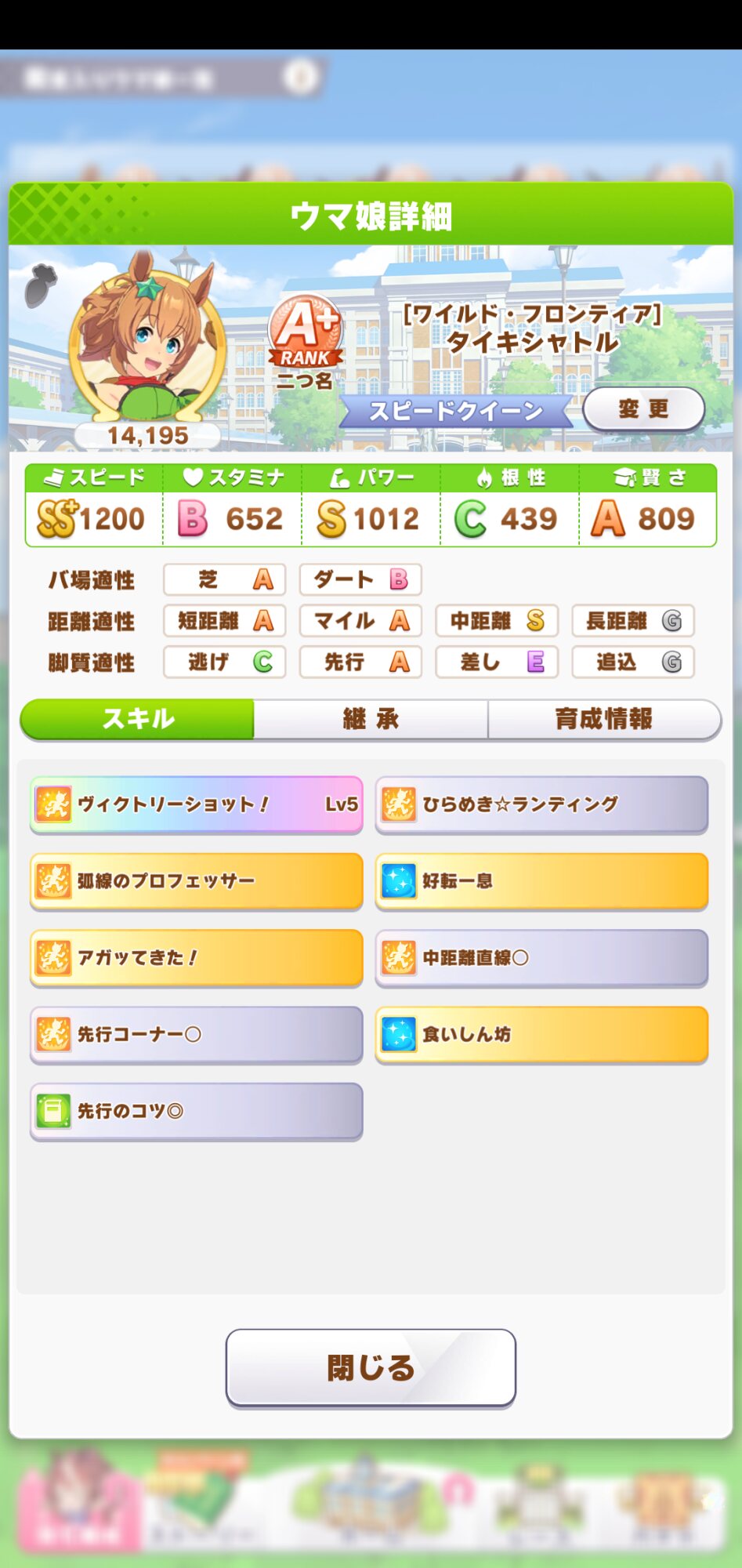Open skill ヴィクトリーショット！ details
742x1568 pixels.
pyautogui.click(x=197, y=804)
